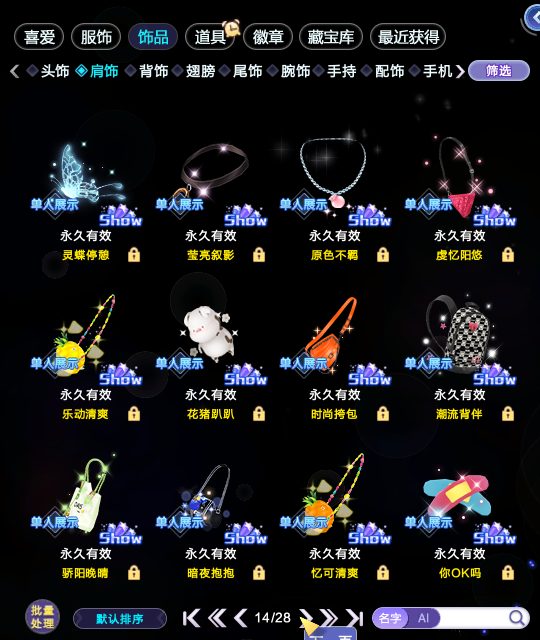
Task: Toggle the AI search mode
Action: click(424, 618)
